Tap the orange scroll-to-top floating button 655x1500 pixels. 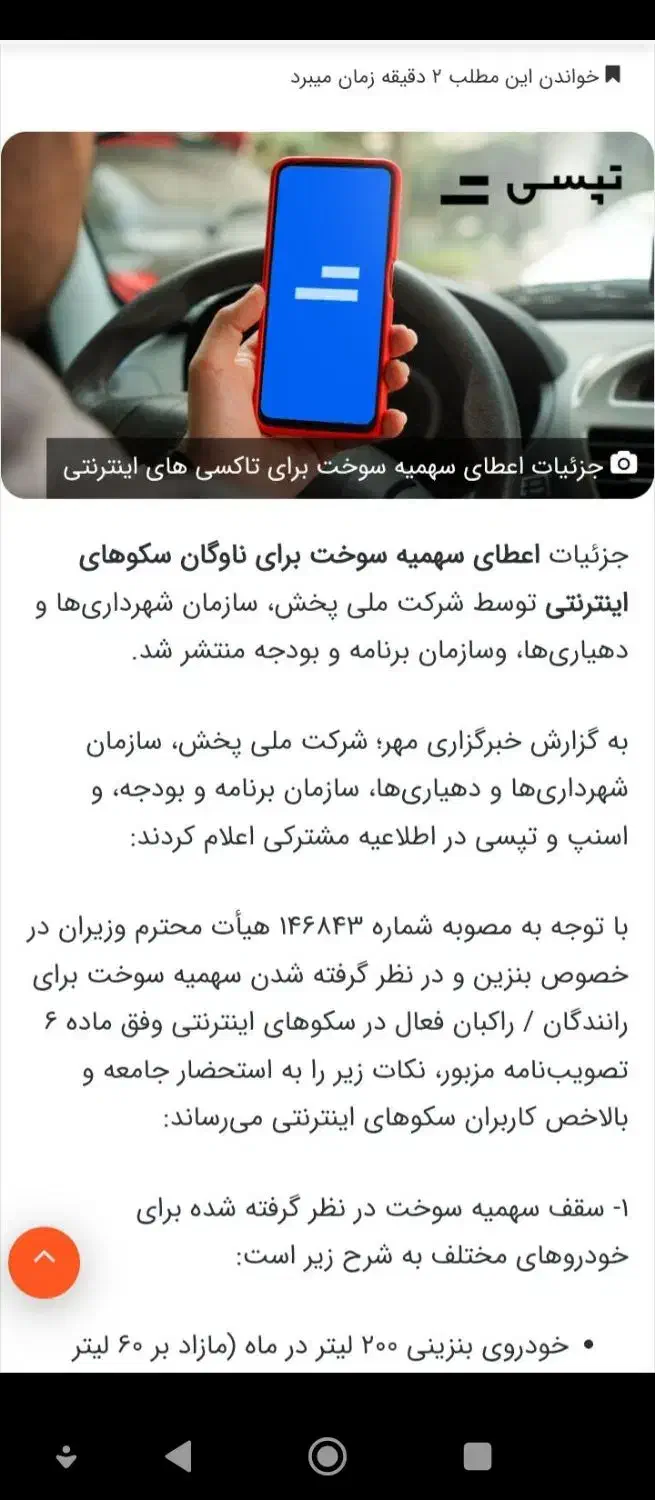[44, 1262]
